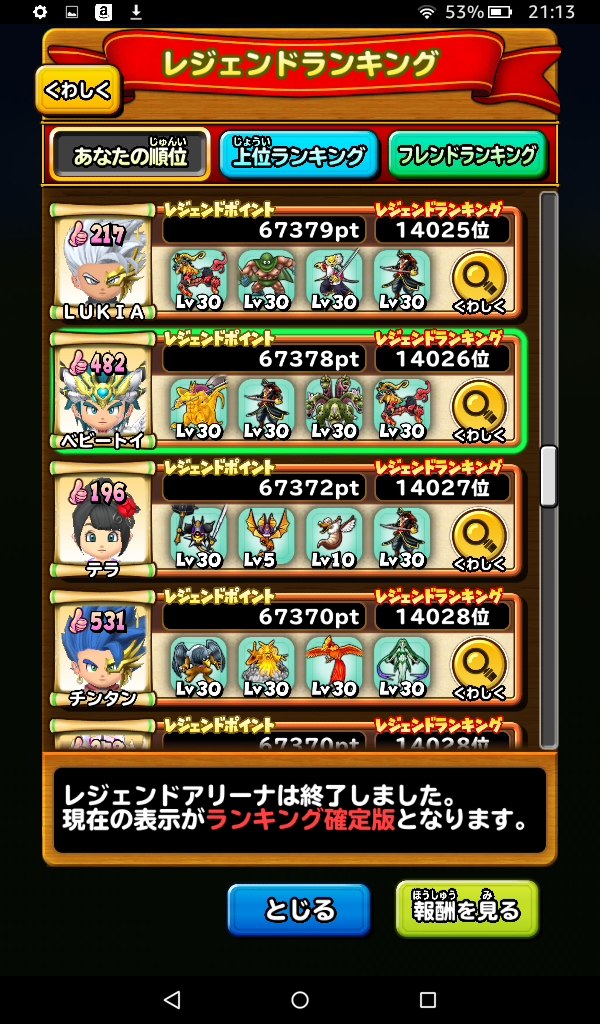Viewport: 600px width, 1024px height.
Task: Tap the くわしく button beside the ranking title
Action: point(78,91)
